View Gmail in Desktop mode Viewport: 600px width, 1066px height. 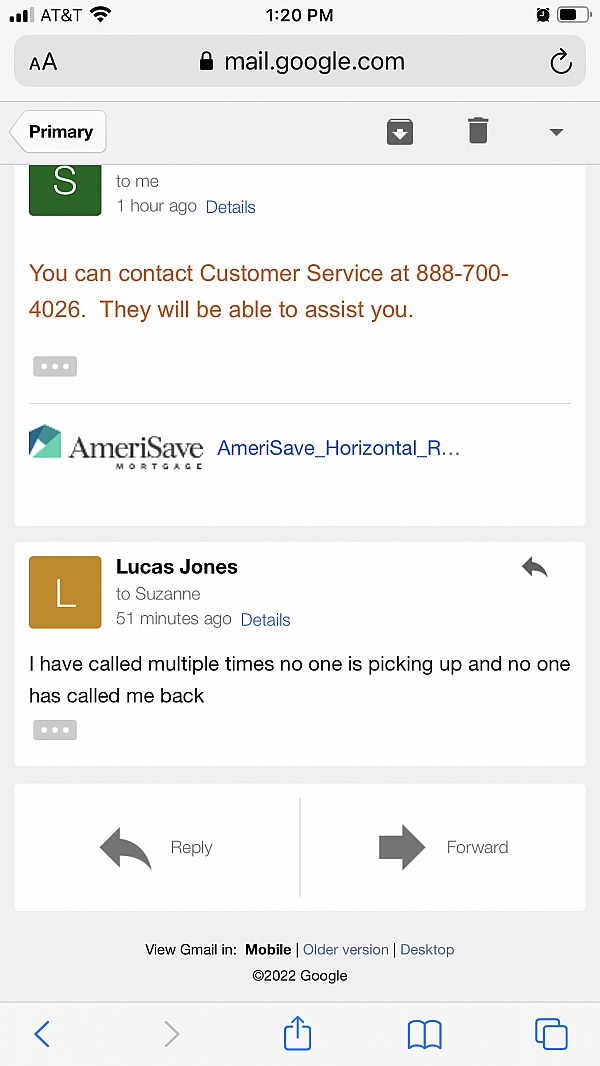[427, 949]
